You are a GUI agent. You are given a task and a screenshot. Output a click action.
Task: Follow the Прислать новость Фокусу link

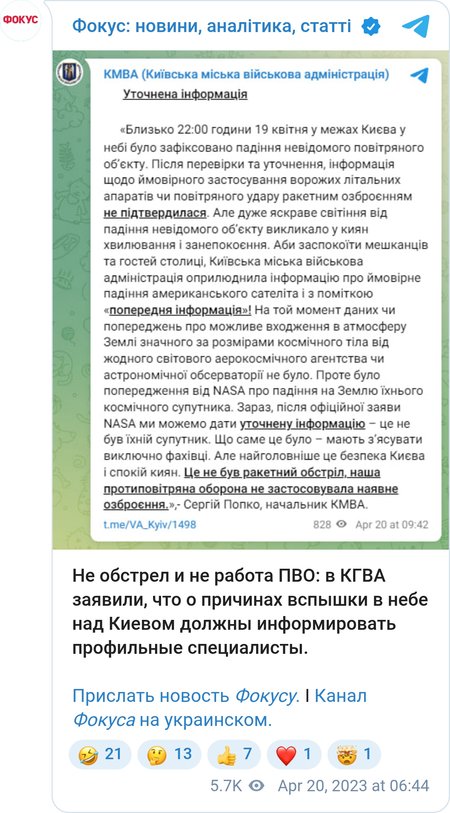(186, 696)
